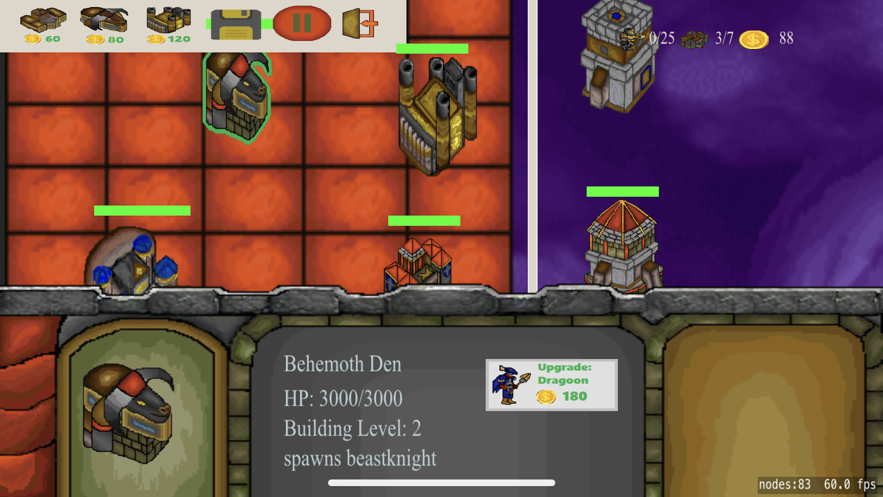
Task: Select the small red crate building
Action: point(419,263)
